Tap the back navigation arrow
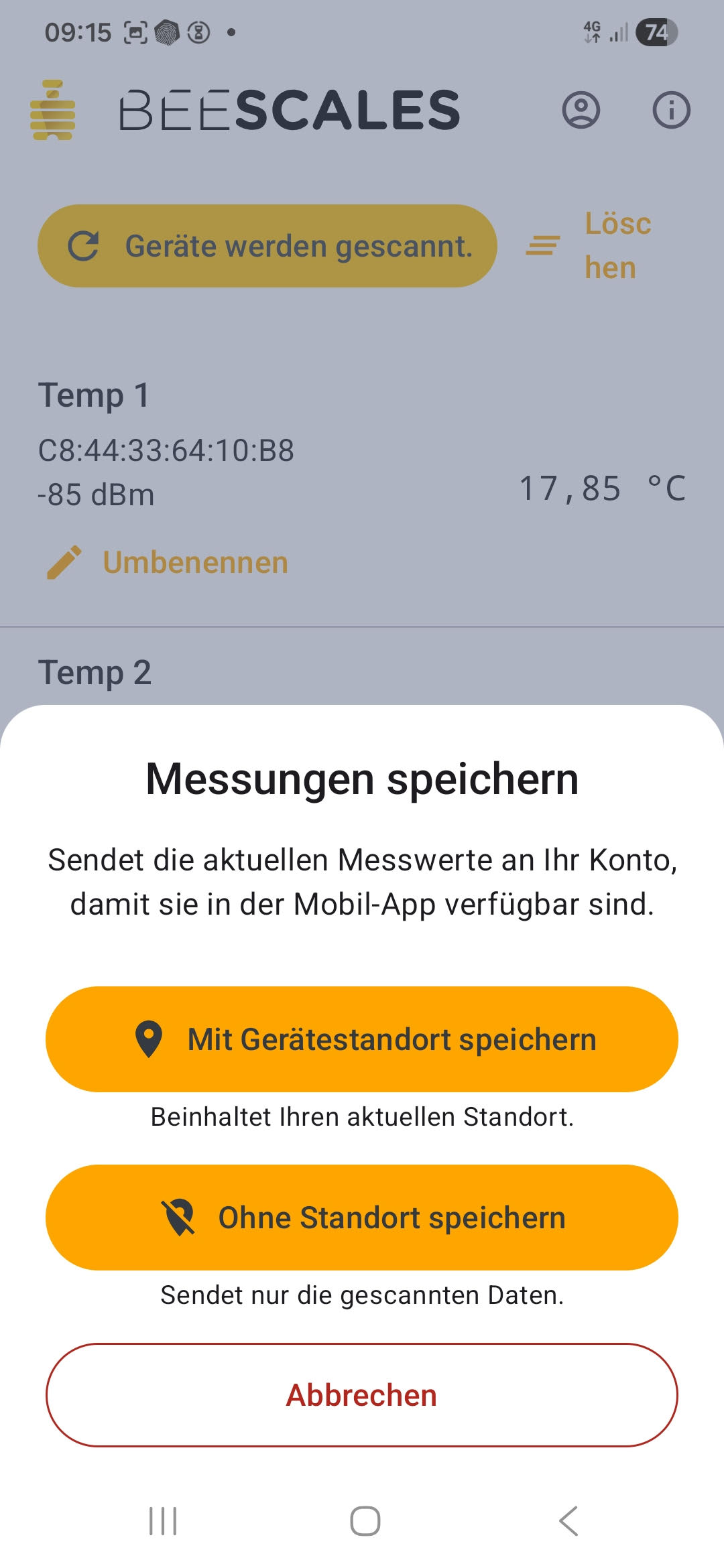The height and width of the screenshot is (1568, 724). click(x=566, y=1521)
